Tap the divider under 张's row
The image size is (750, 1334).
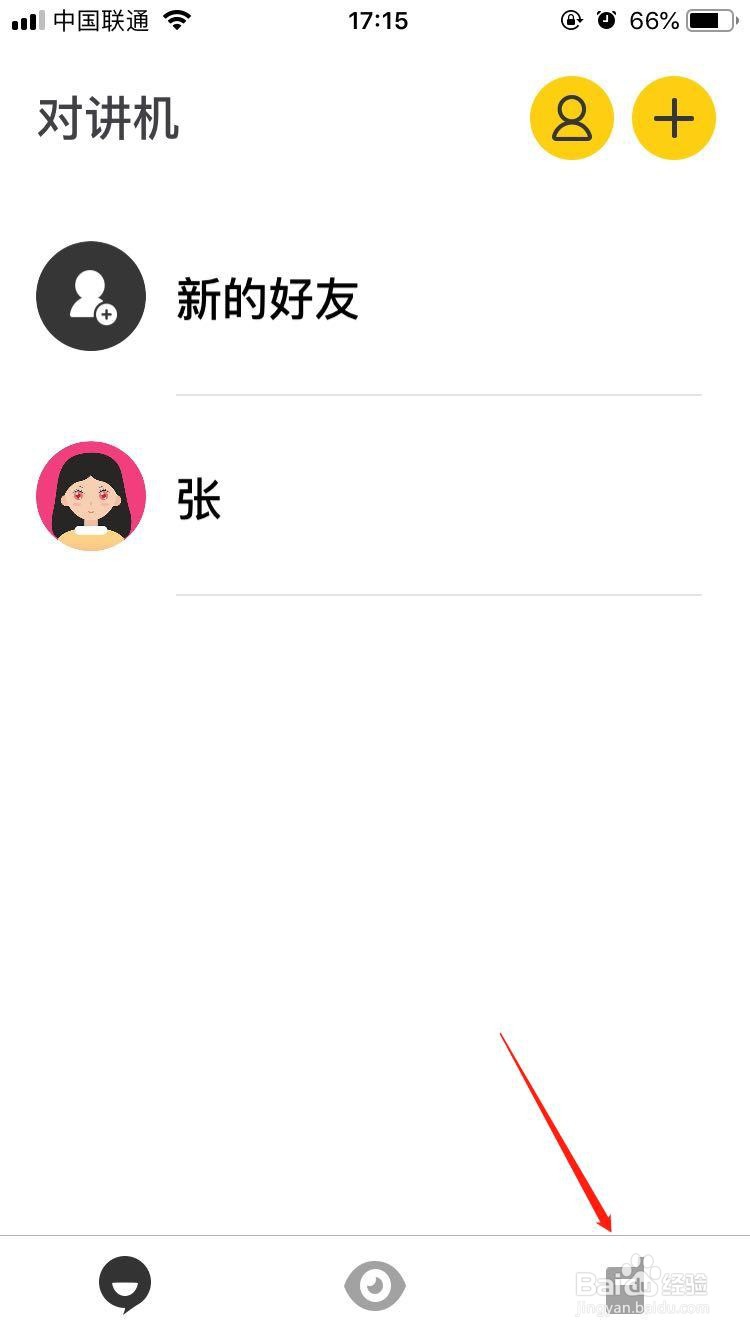(438, 596)
